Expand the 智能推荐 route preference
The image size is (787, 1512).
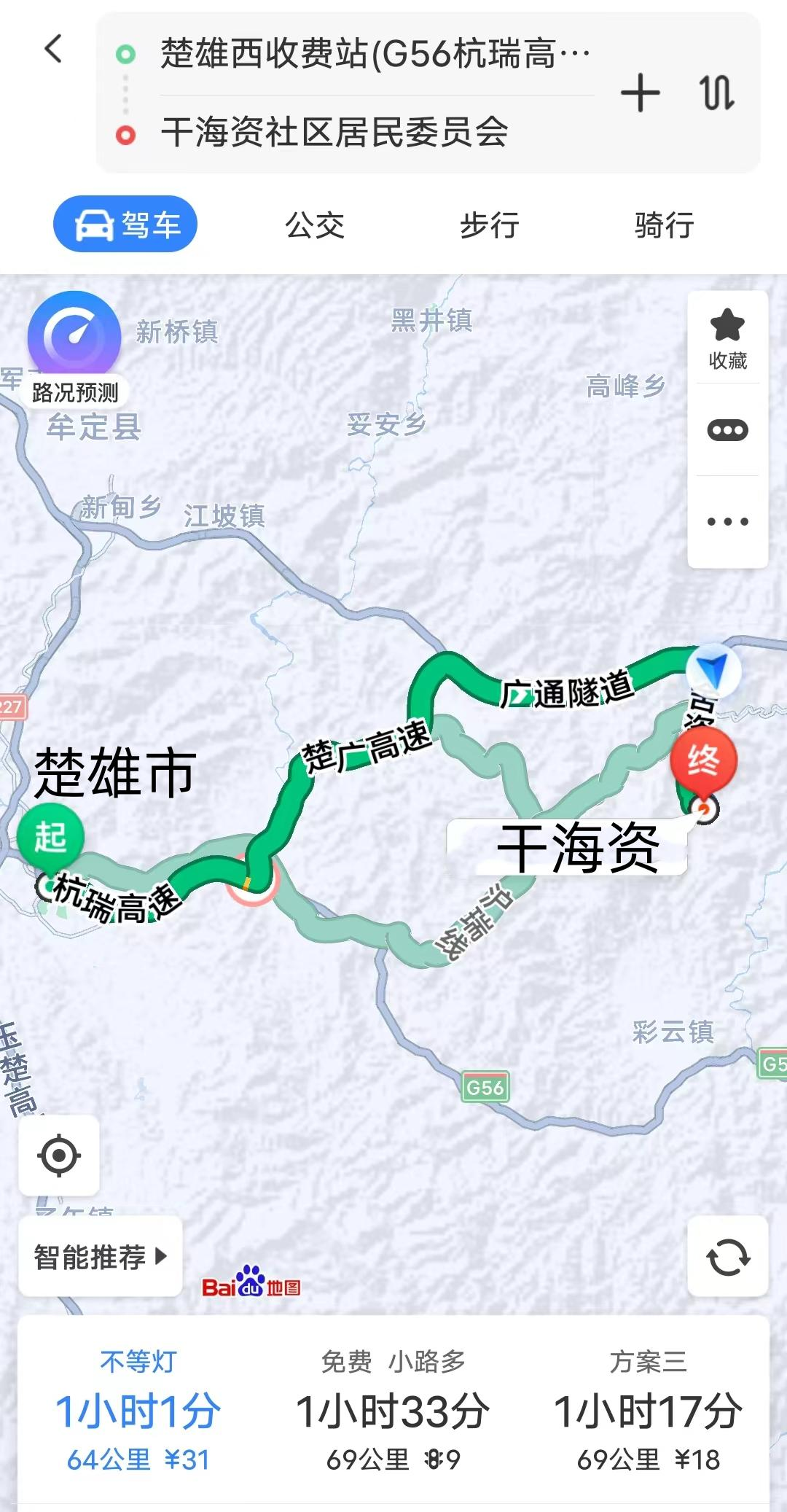[100, 1256]
